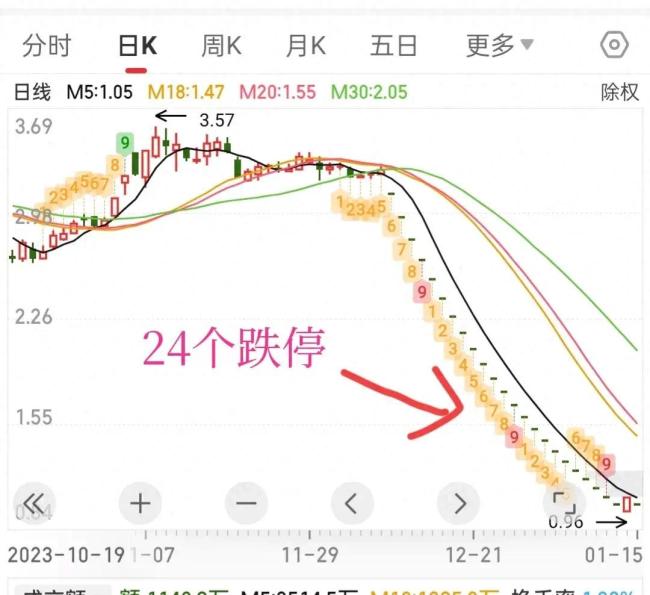
Task: Select the 日K tab
Action: (137, 46)
